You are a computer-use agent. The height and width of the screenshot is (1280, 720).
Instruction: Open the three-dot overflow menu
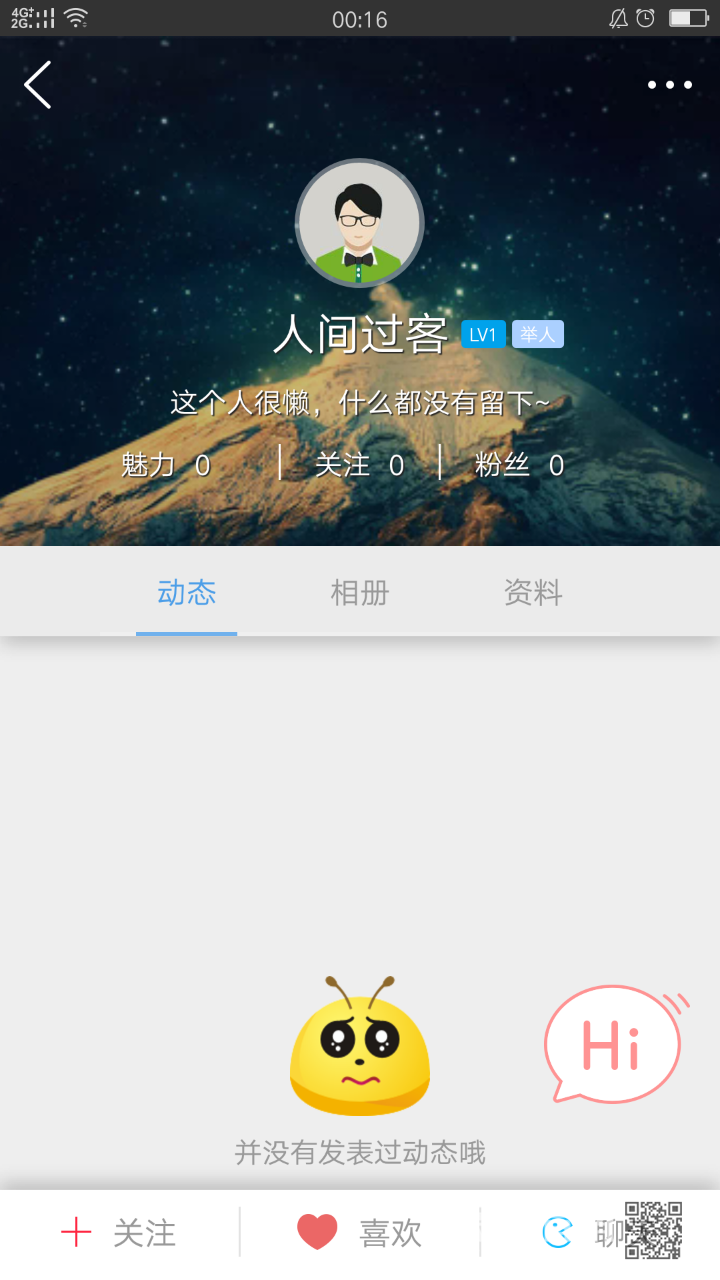click(x=669, y=85)
